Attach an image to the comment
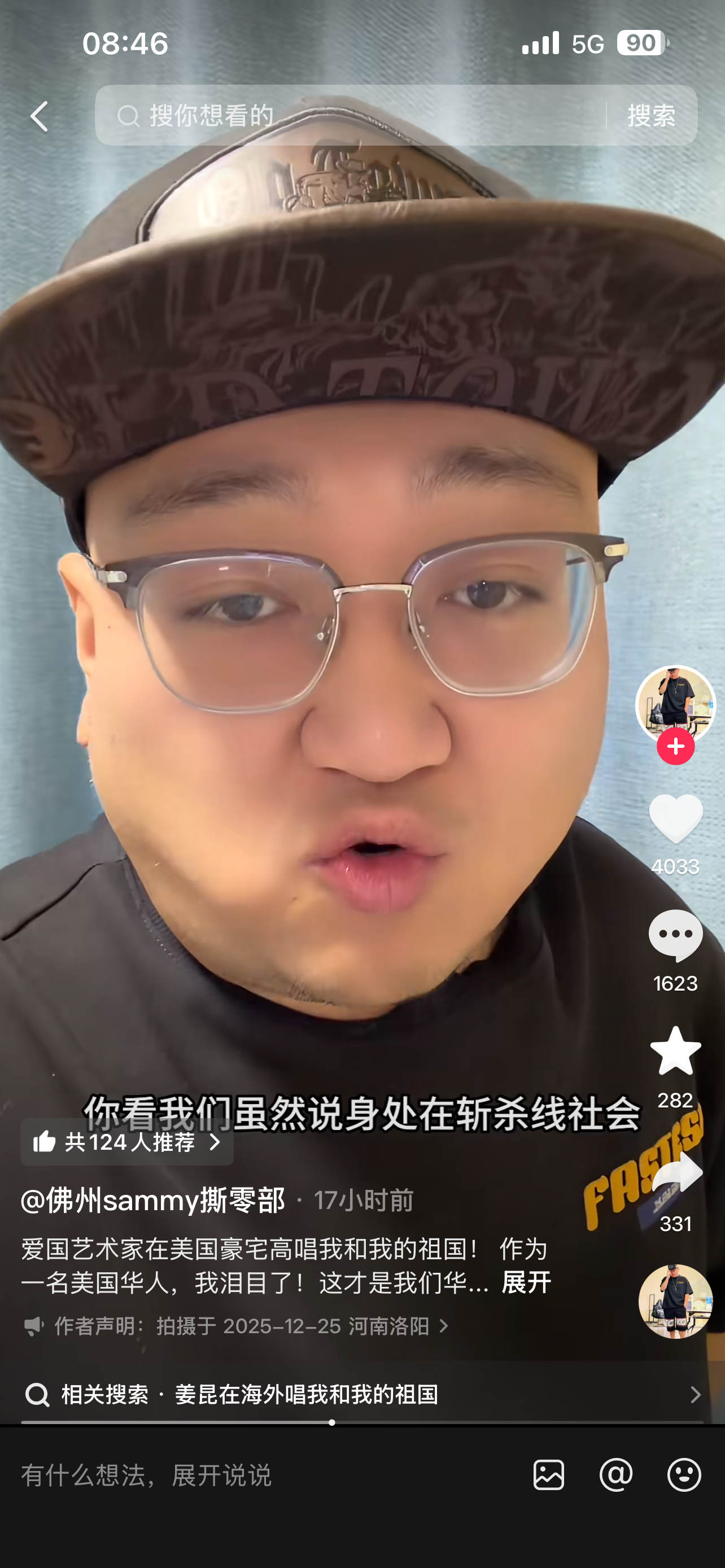 548,1475
